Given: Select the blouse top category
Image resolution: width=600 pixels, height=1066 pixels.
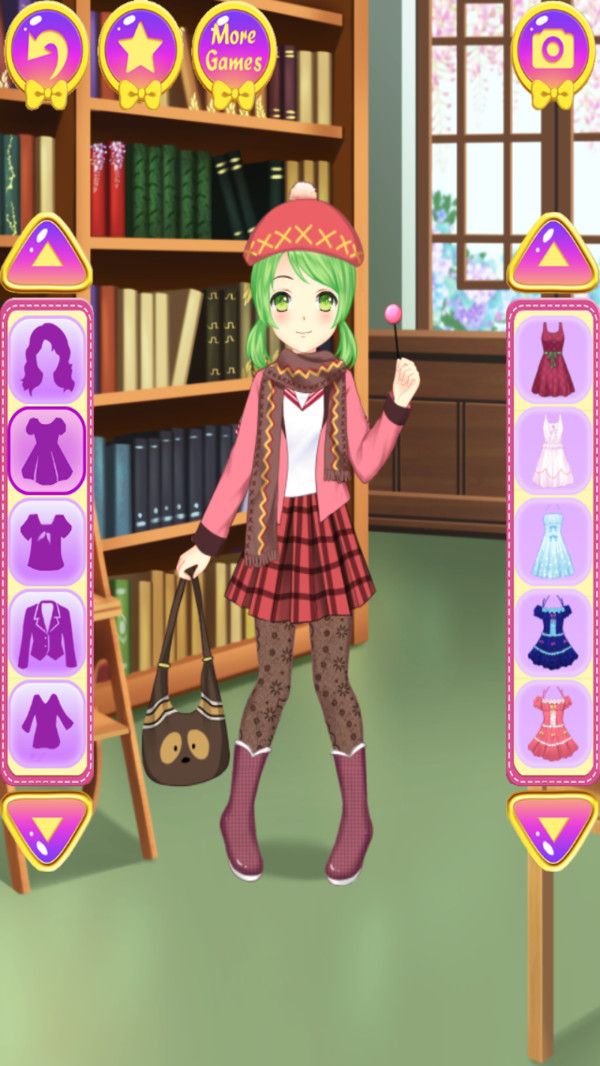Looking at the screenshot, I should pyautogui.click(x=47, y=541).
